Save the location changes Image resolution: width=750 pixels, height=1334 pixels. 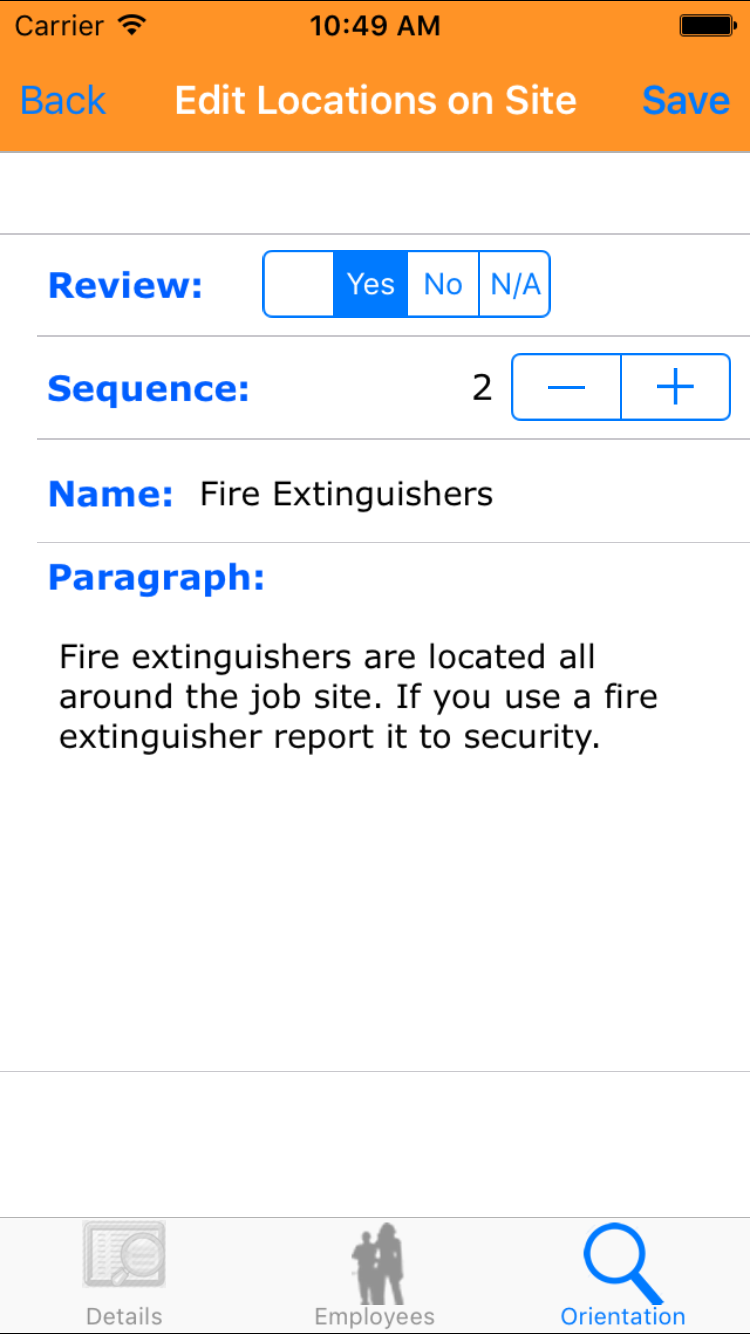tap(686, 101)
